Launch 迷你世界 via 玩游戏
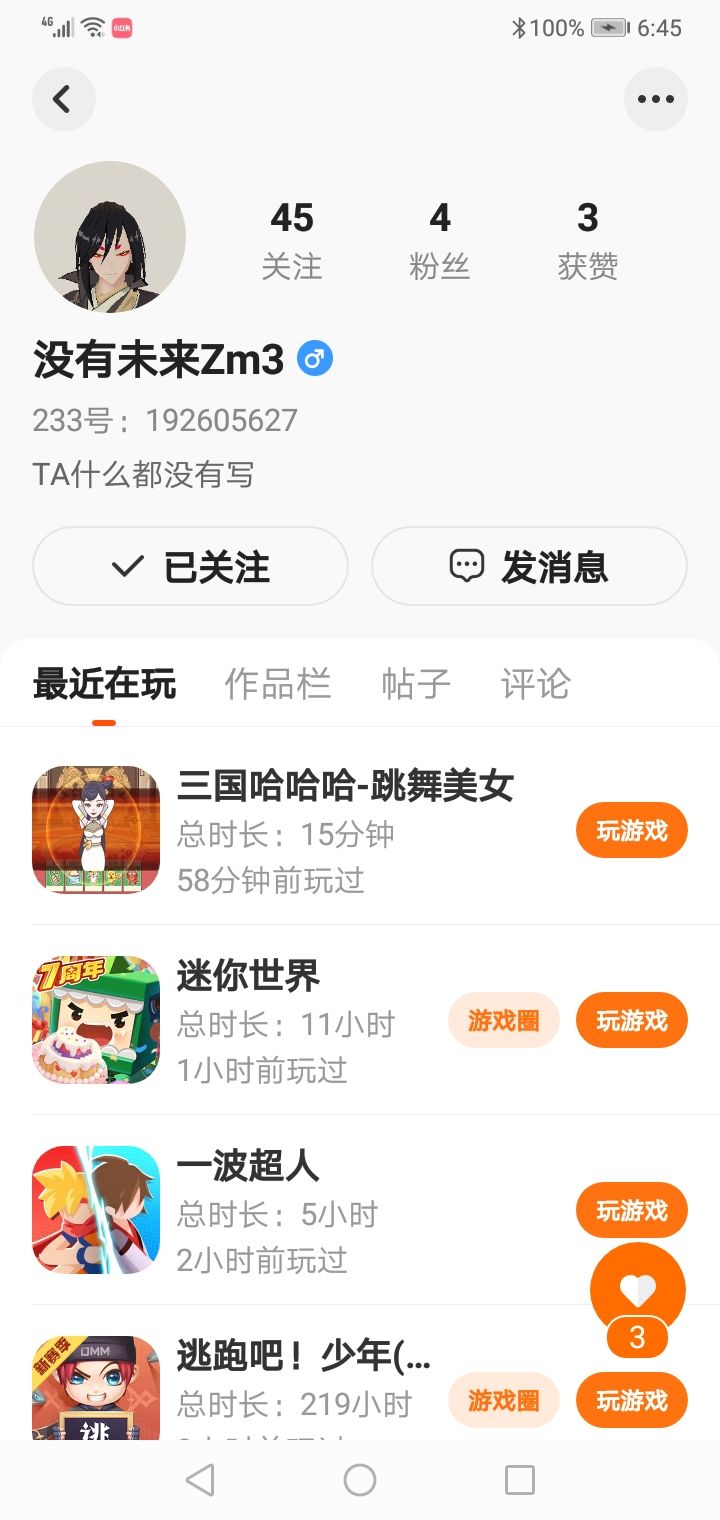 click(x=631, y=1020)
